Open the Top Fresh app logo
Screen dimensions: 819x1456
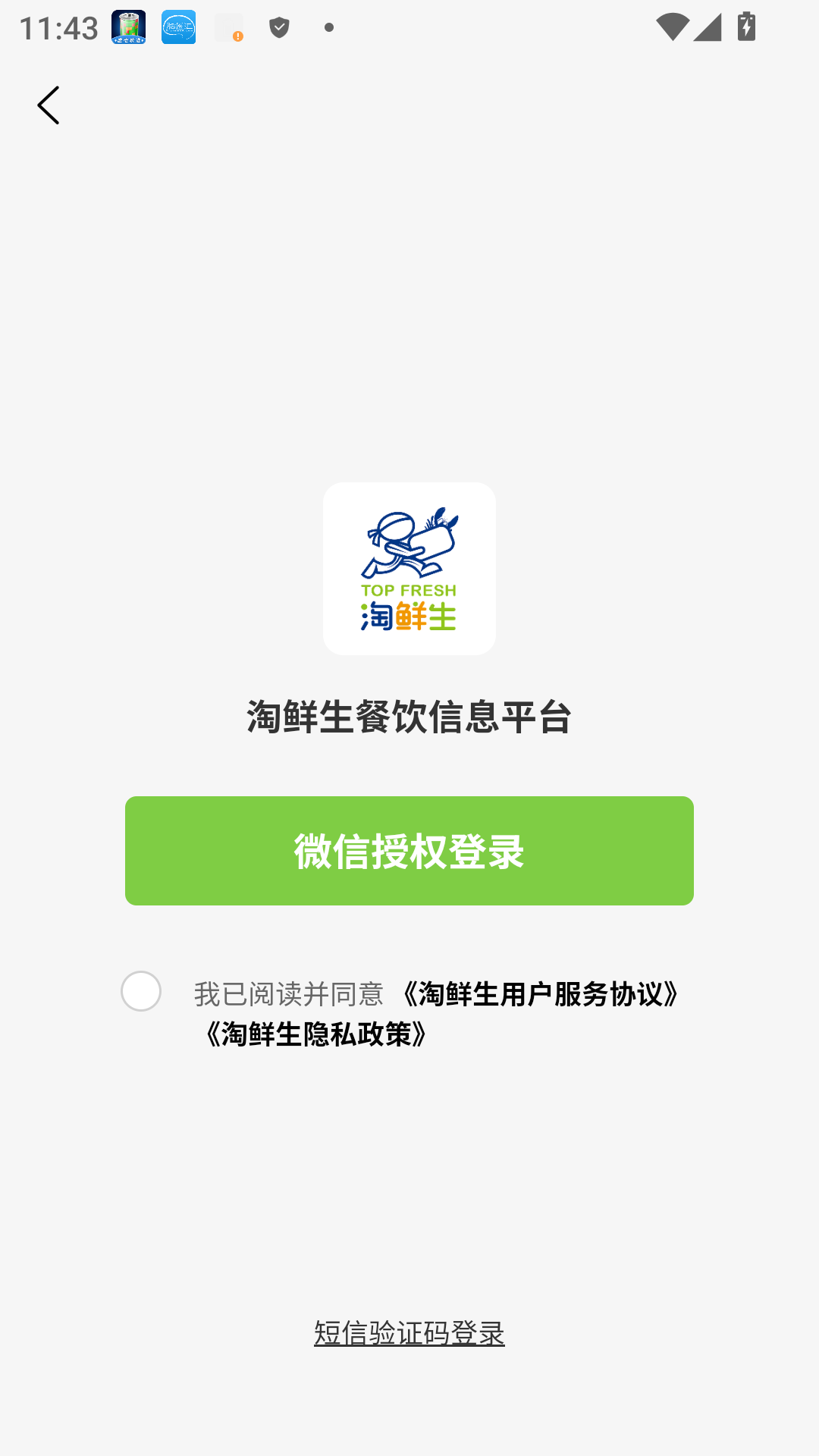pyautogui.click(x=409, y=569)
